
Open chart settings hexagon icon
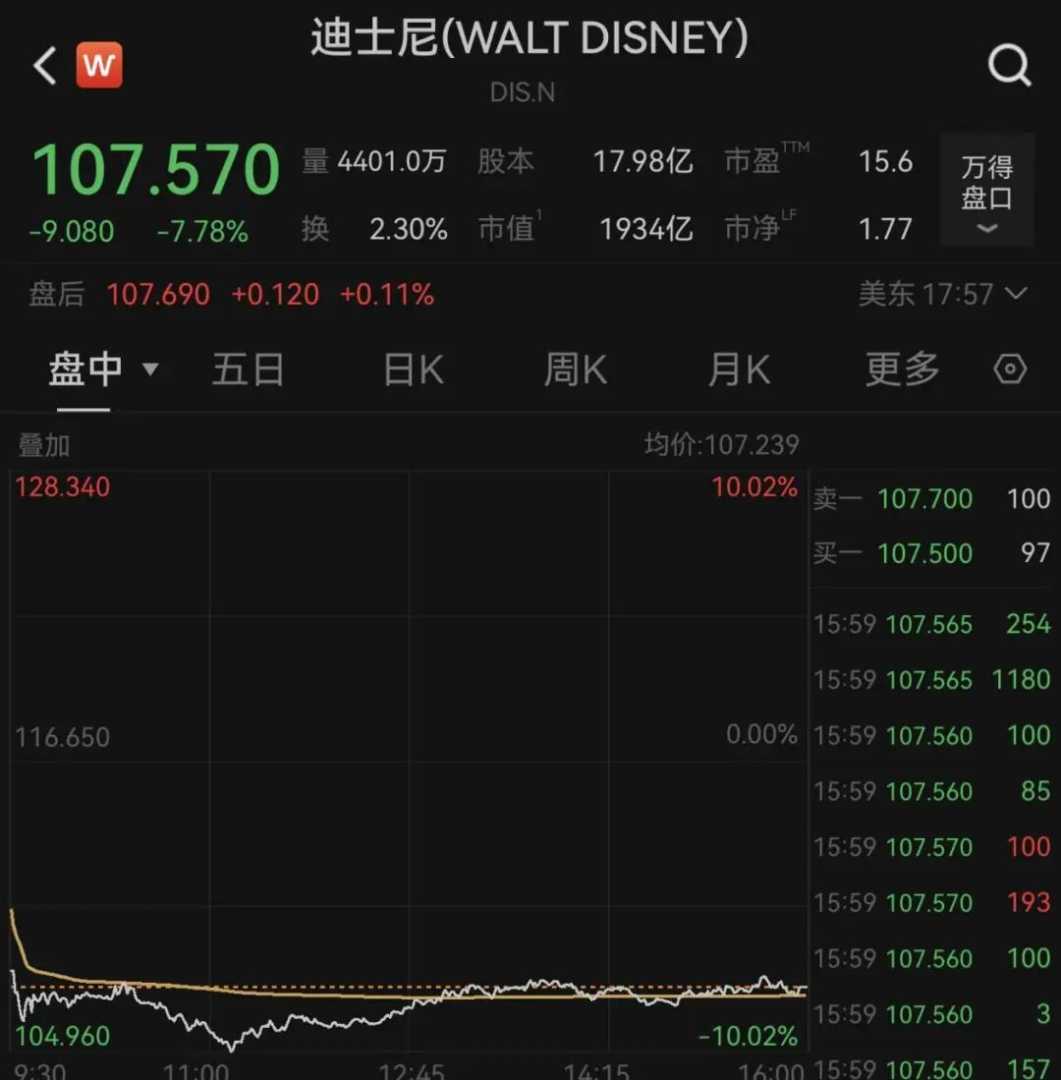pyautogui.click(x=1010, y=370)
